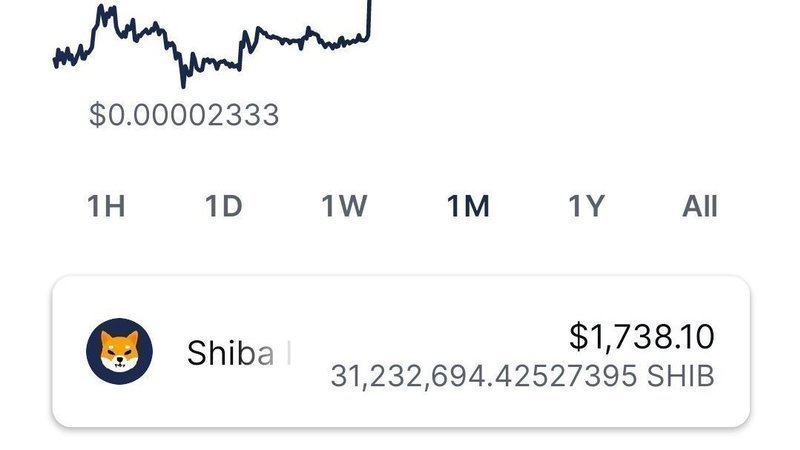Viewport: 800px width, 450px height.
Task: Switch chart to 1Y range
Action: [586, 207]
